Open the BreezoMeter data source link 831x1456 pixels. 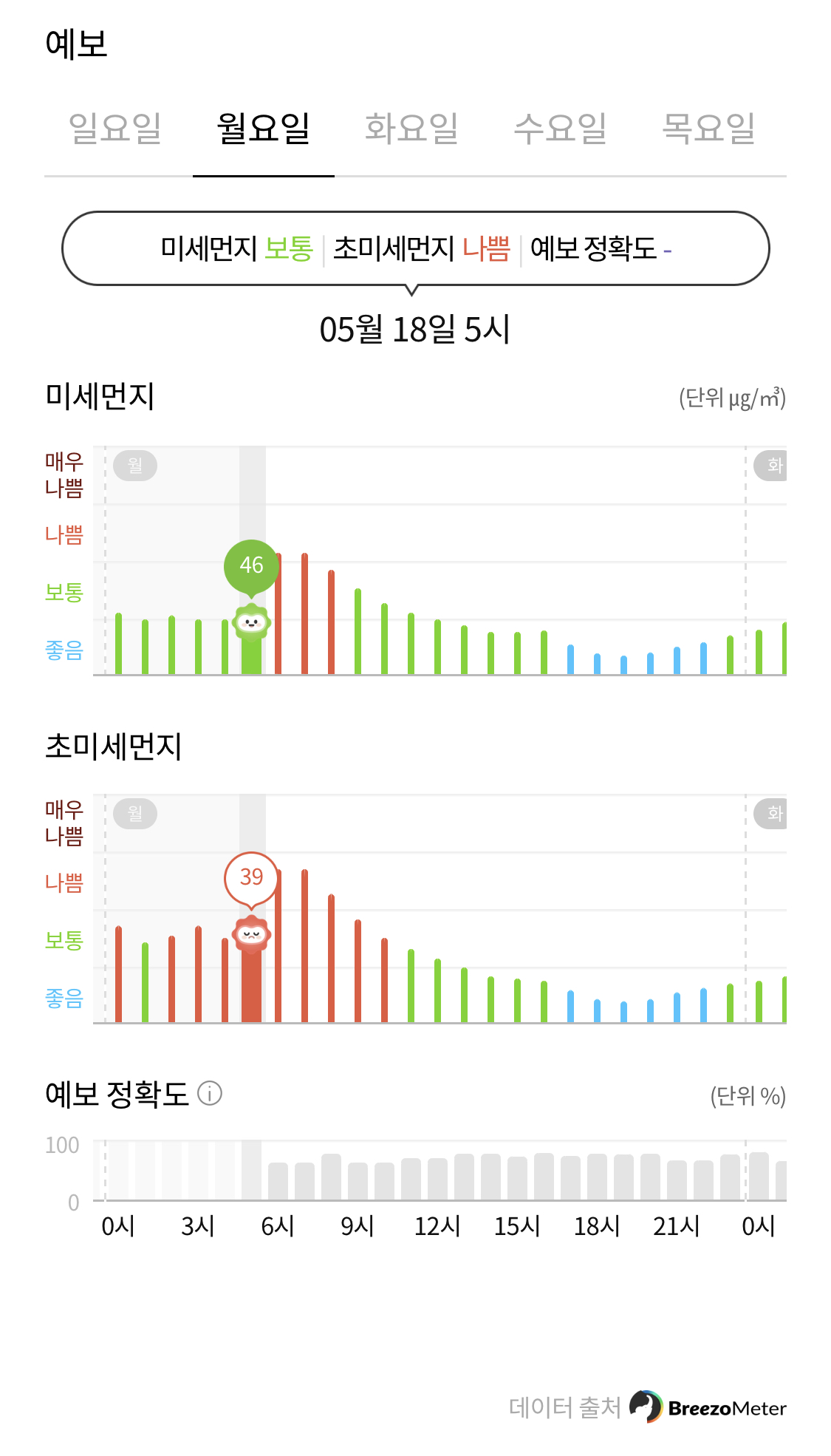[708, 1407]
